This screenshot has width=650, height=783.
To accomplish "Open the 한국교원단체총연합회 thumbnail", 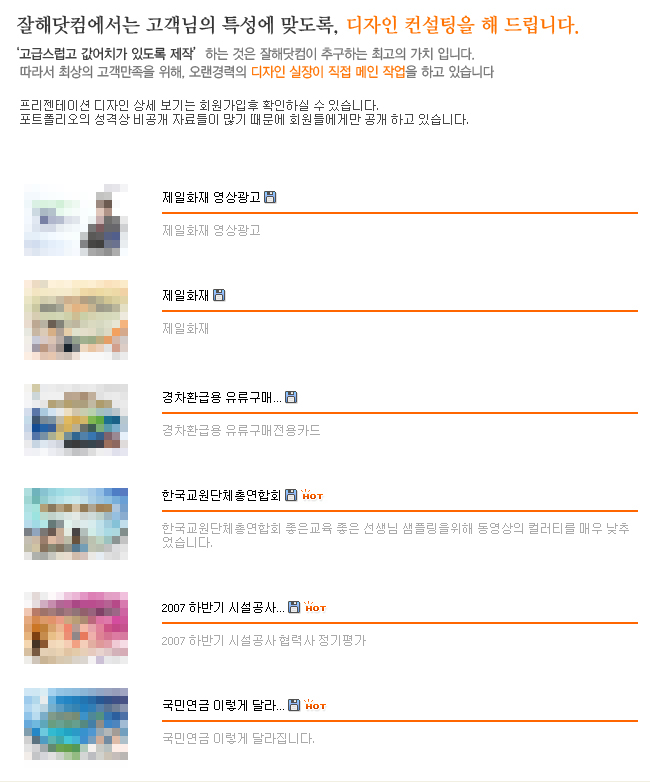I will 76,523.
